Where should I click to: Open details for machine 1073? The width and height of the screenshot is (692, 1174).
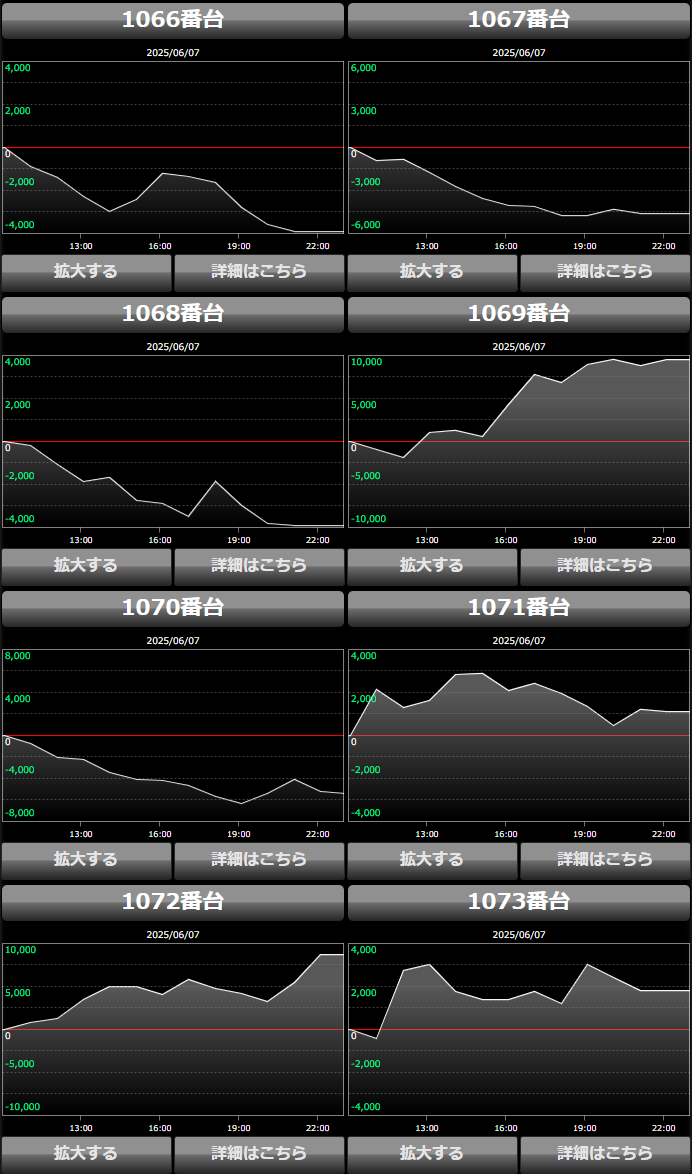tap(605, 1155)
